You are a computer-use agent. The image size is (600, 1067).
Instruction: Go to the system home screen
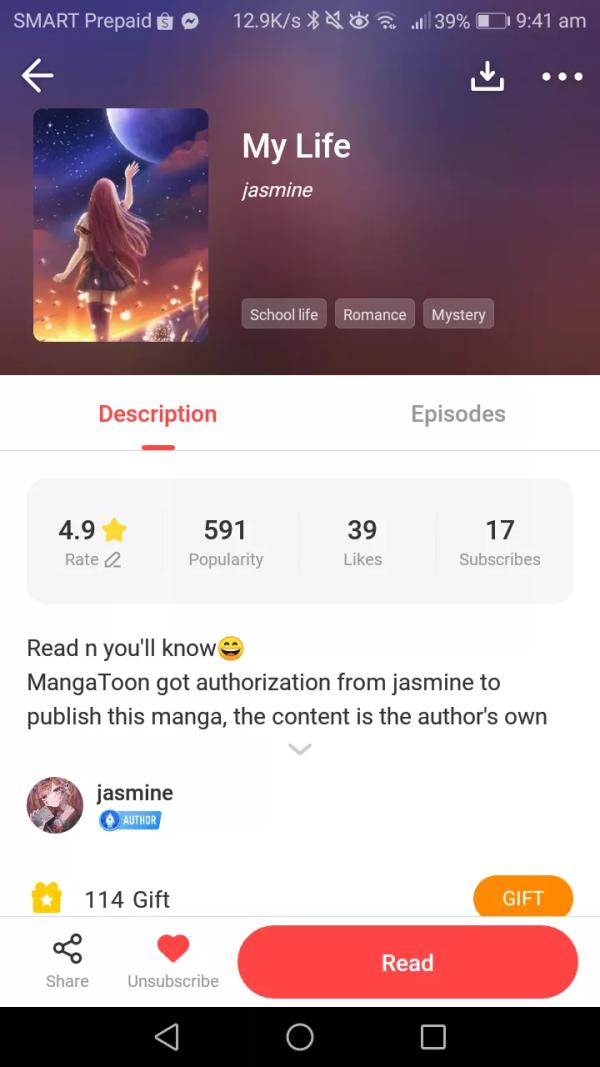click(x=300, y=1036)
